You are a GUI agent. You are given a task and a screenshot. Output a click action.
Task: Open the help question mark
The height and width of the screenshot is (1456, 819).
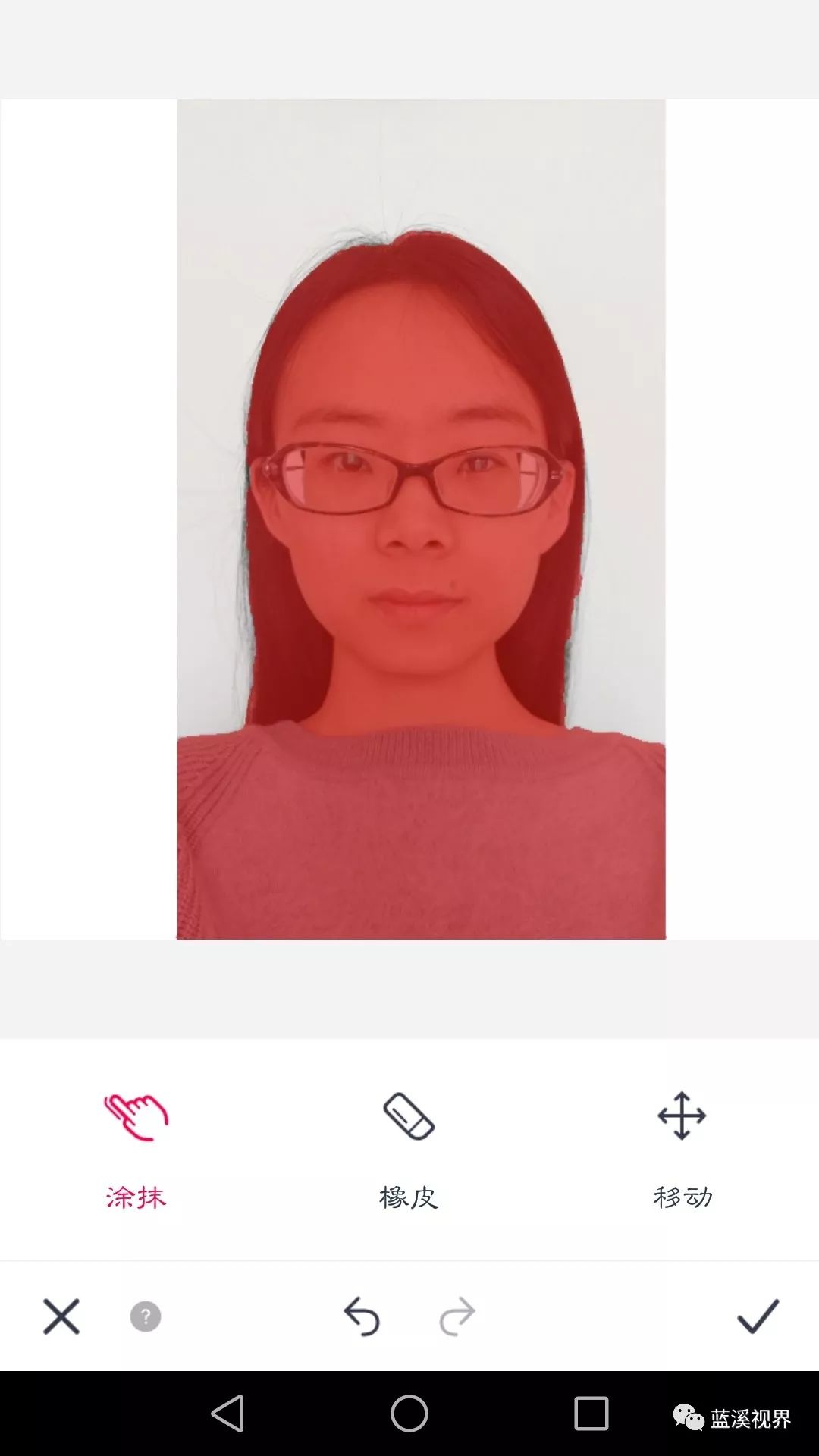146,1316
